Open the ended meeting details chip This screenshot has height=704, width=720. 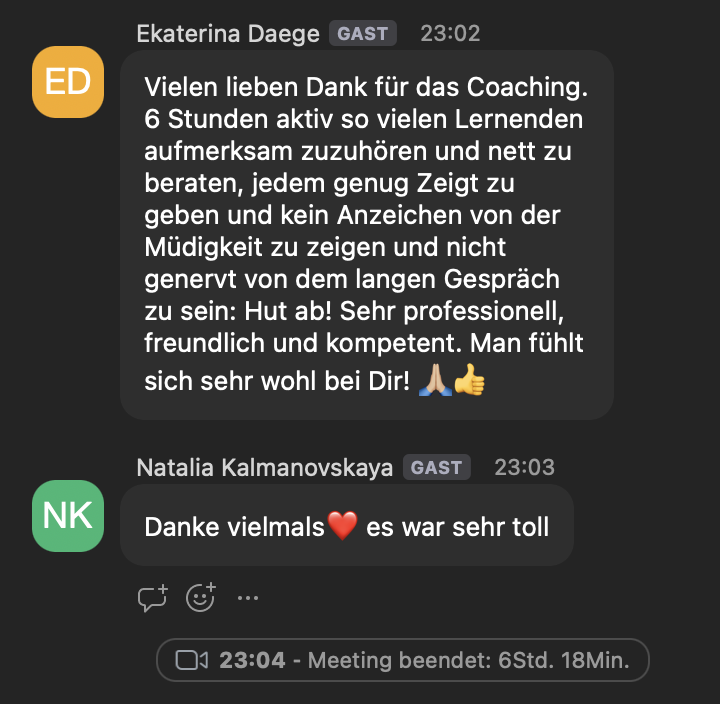click(403, 660)
